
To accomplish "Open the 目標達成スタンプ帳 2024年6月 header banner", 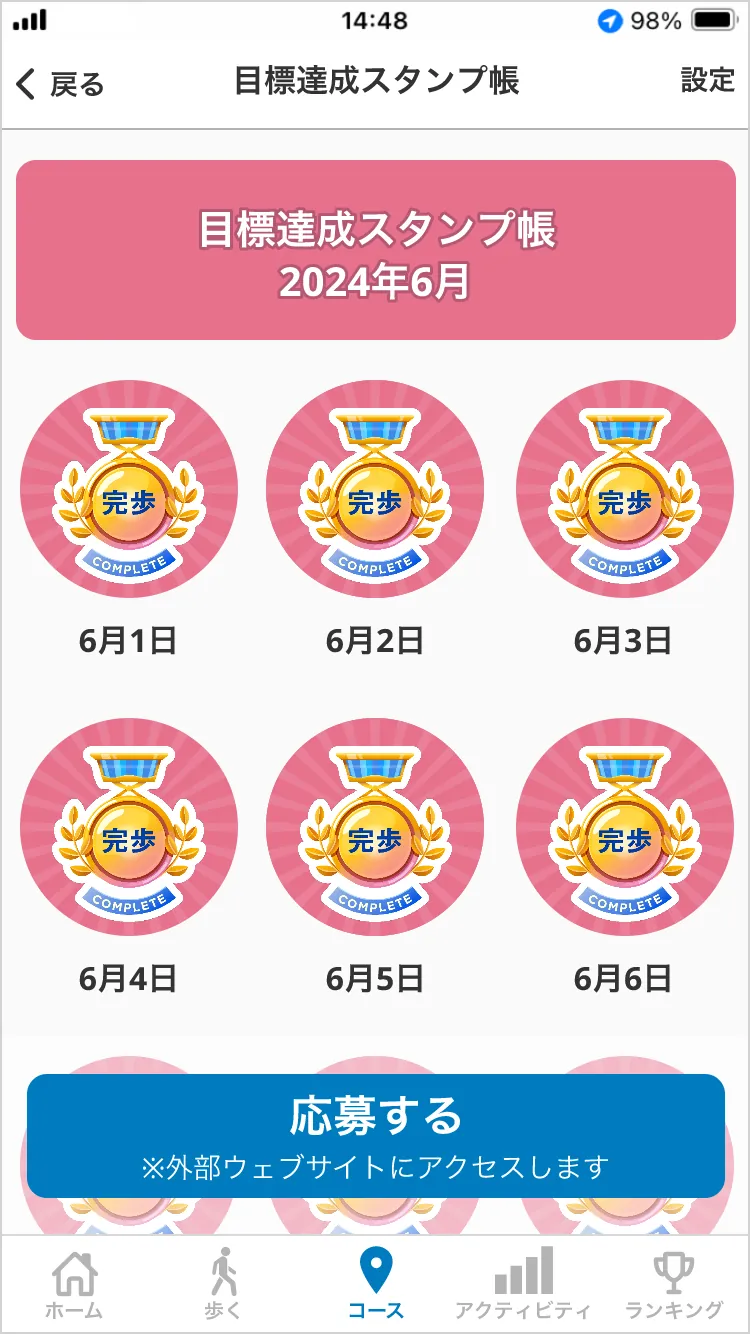I will coord(375,249).
